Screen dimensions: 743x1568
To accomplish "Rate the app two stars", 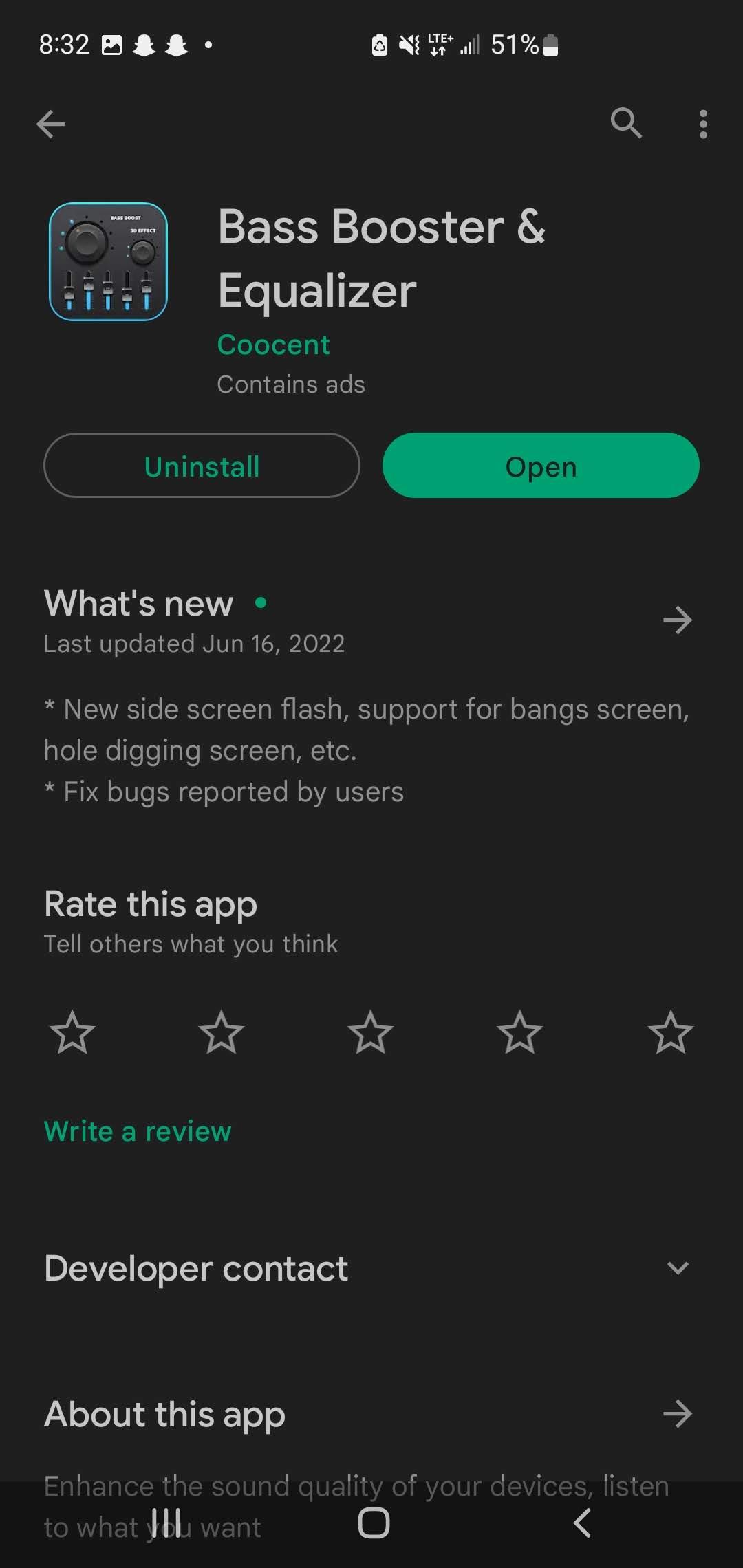I will [x=222, y=1032].
